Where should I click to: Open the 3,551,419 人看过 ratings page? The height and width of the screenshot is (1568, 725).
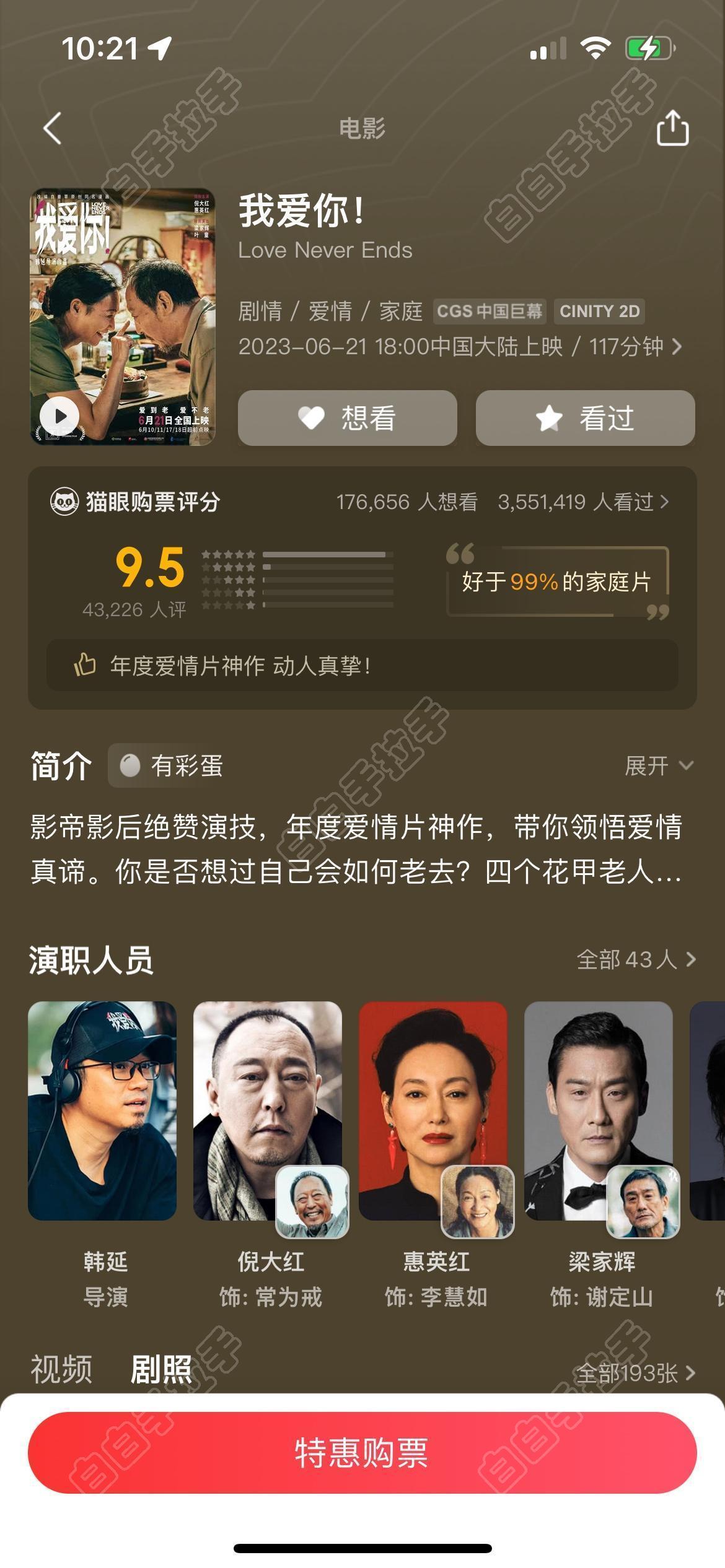click(x=582, y=502)
